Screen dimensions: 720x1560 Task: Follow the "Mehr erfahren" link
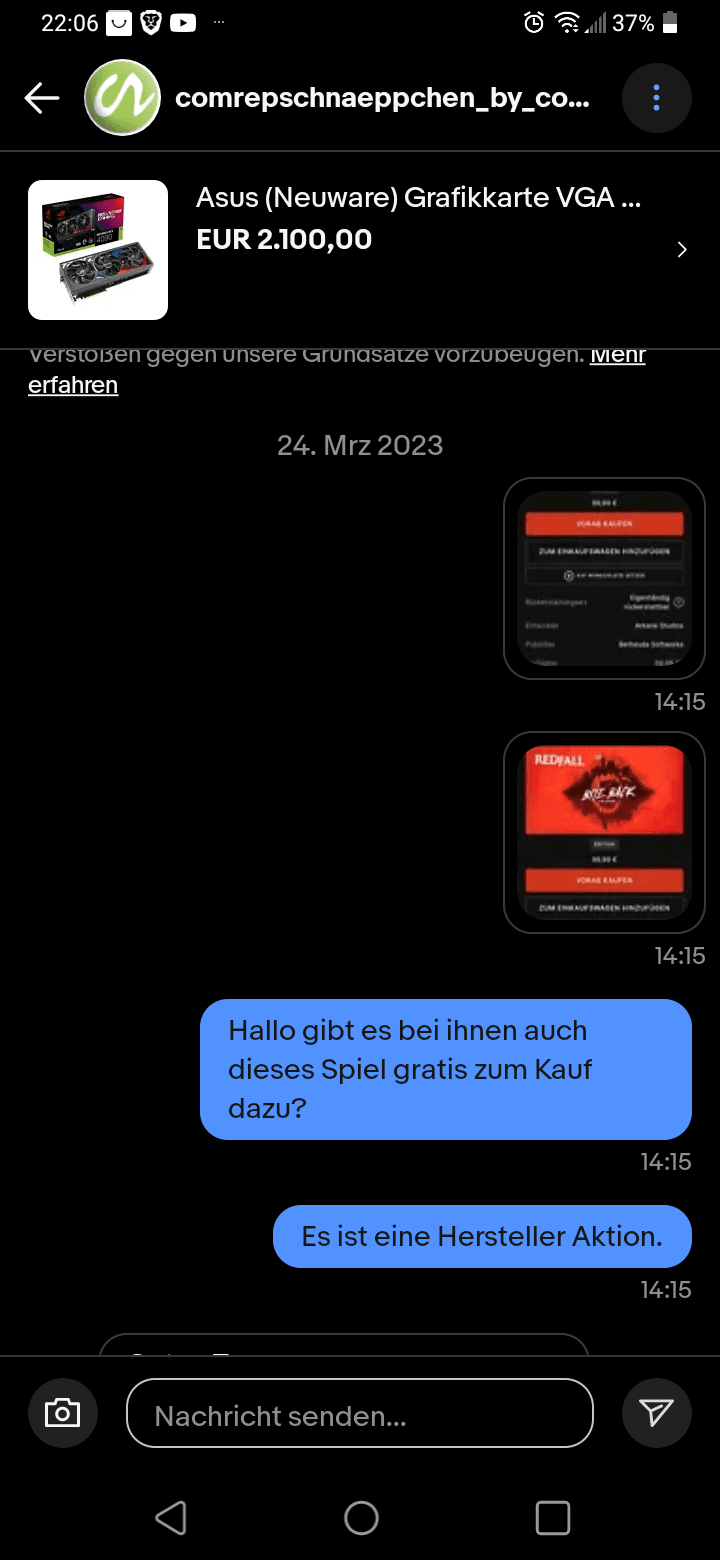(337, 369)
